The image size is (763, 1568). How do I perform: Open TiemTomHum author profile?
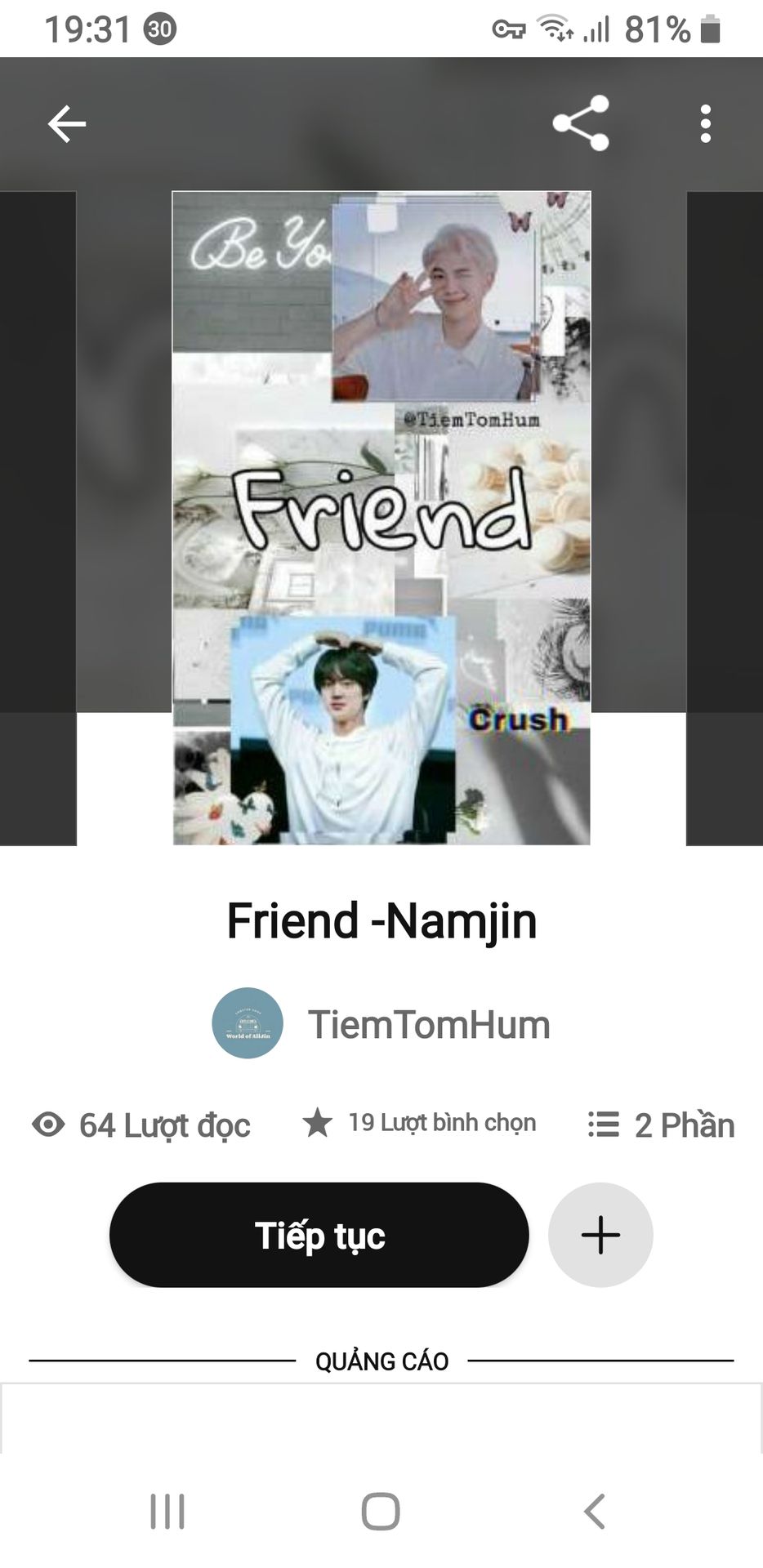pos(381,1024)
